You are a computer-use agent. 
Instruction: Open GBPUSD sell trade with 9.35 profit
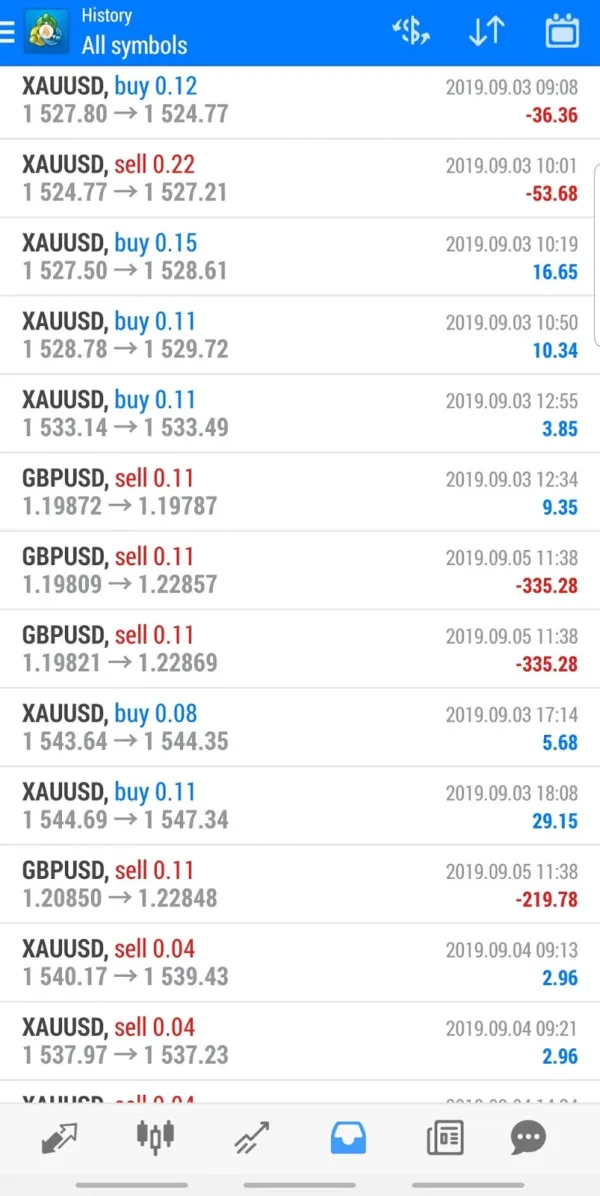(300, 492)
